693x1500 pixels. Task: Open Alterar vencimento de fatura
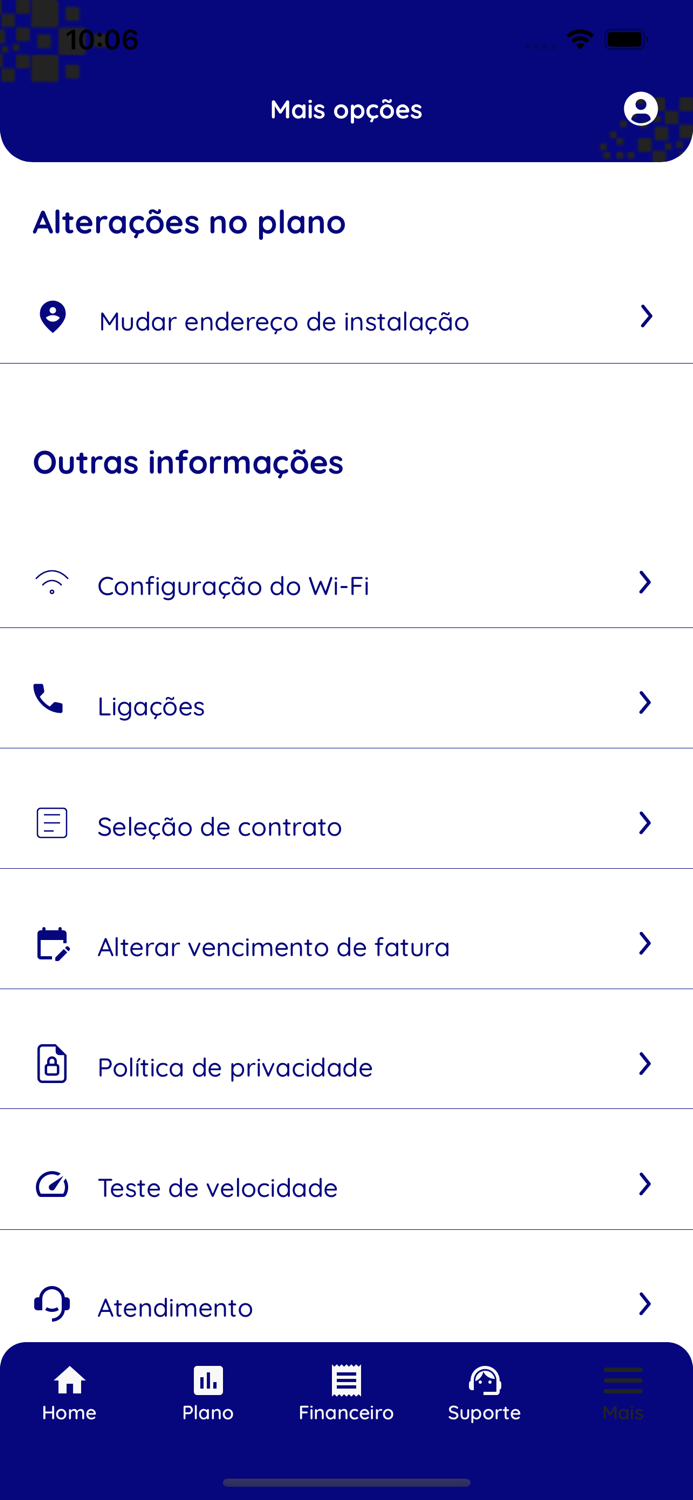pos(346,945)
